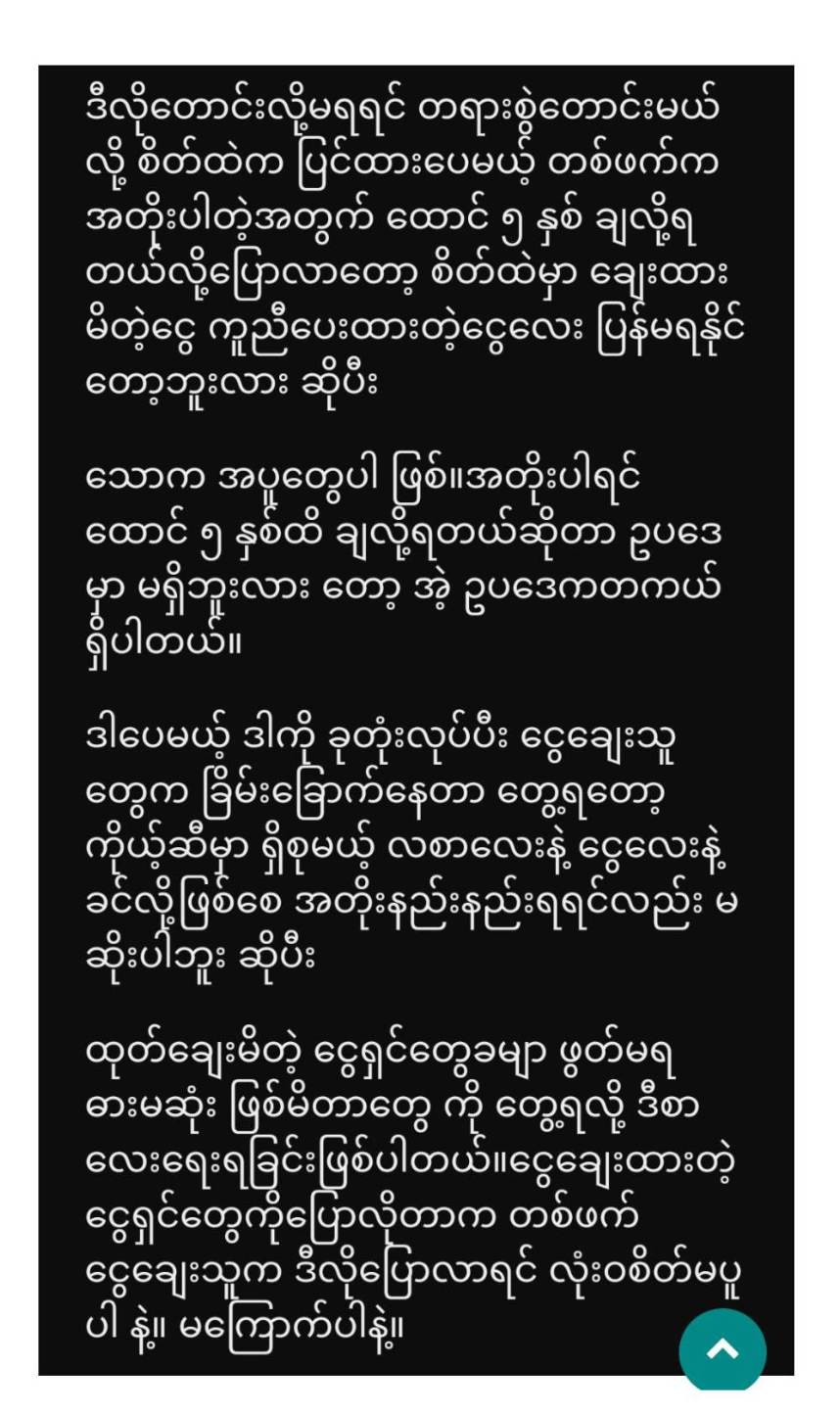Tap the scroll-to-top arrow button
The height and width of the screenshot is (1415, 840).
[x=723, y=1350]
